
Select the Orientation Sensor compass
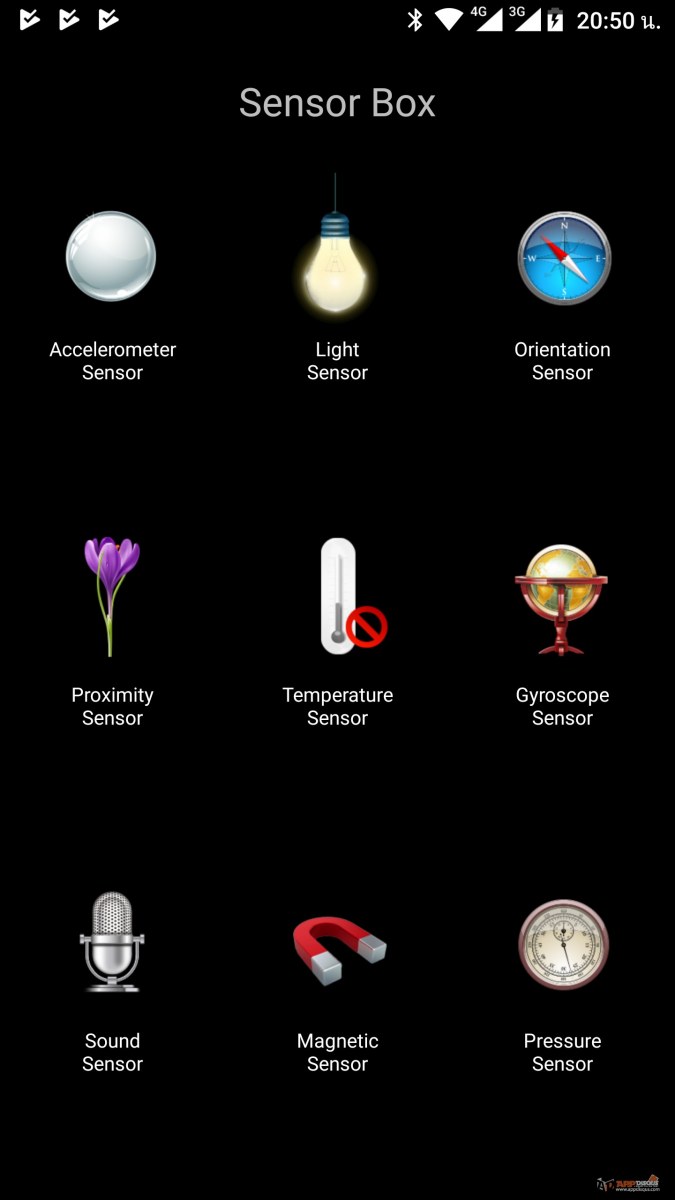pos(563,257)
